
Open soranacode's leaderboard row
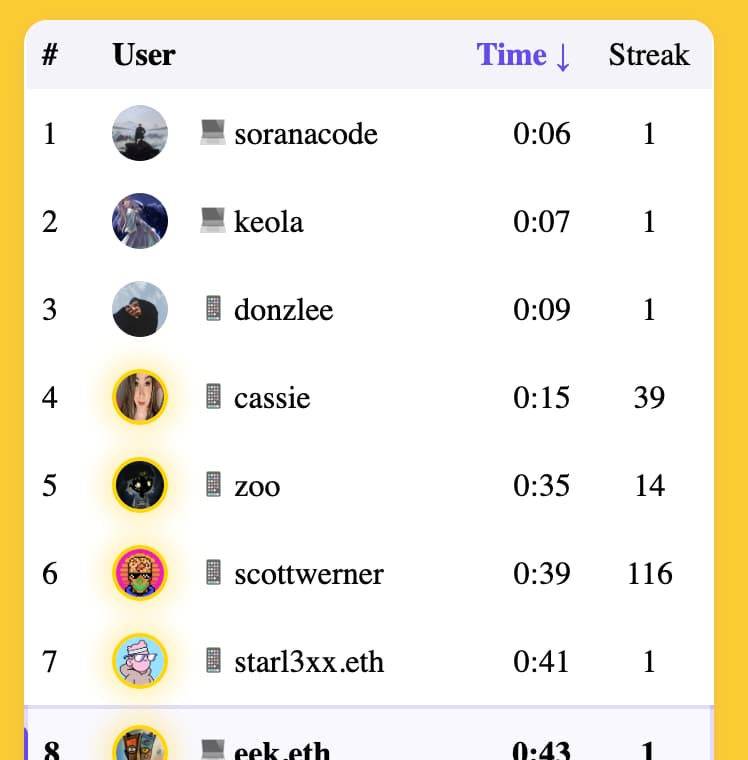click(x=305, y=134)
